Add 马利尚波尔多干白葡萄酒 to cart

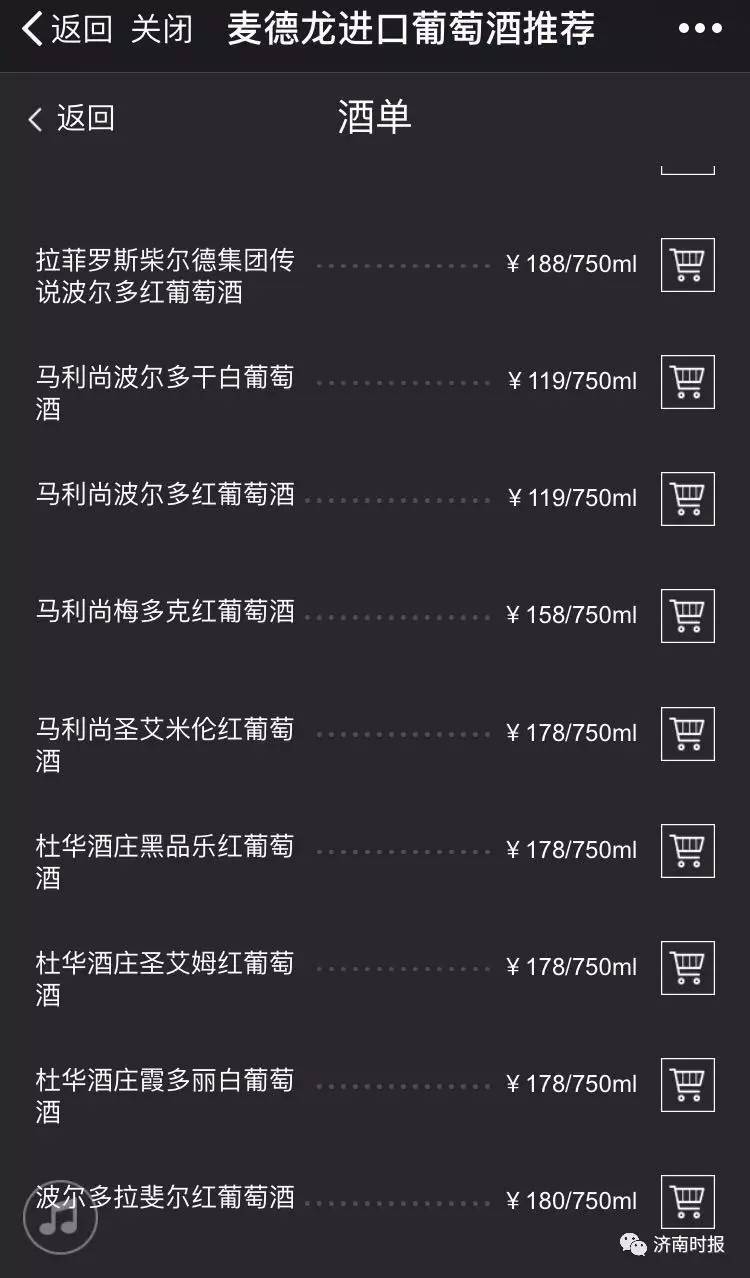(x=687, y=381)
